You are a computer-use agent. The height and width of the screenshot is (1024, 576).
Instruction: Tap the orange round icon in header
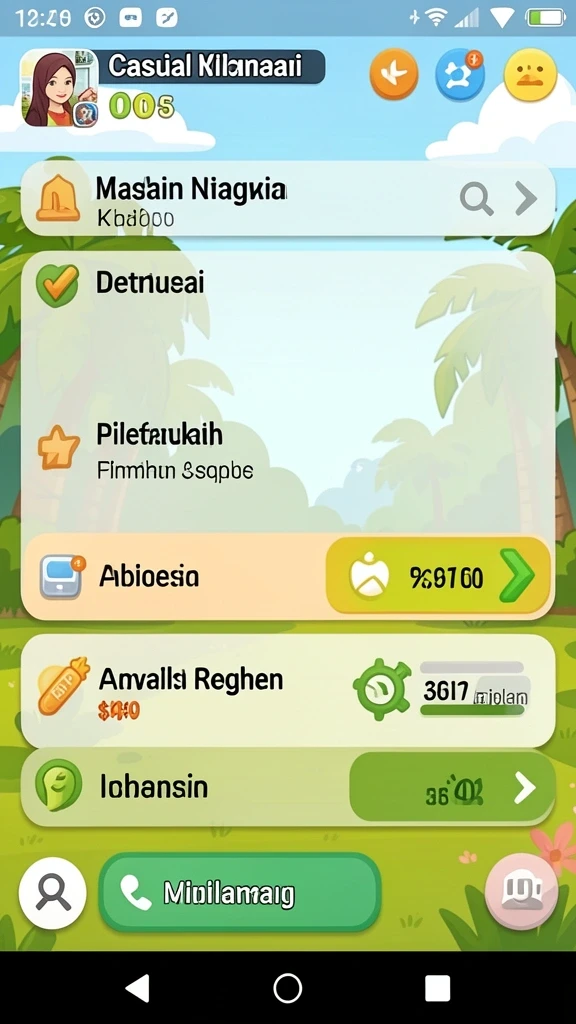point(394,74)
